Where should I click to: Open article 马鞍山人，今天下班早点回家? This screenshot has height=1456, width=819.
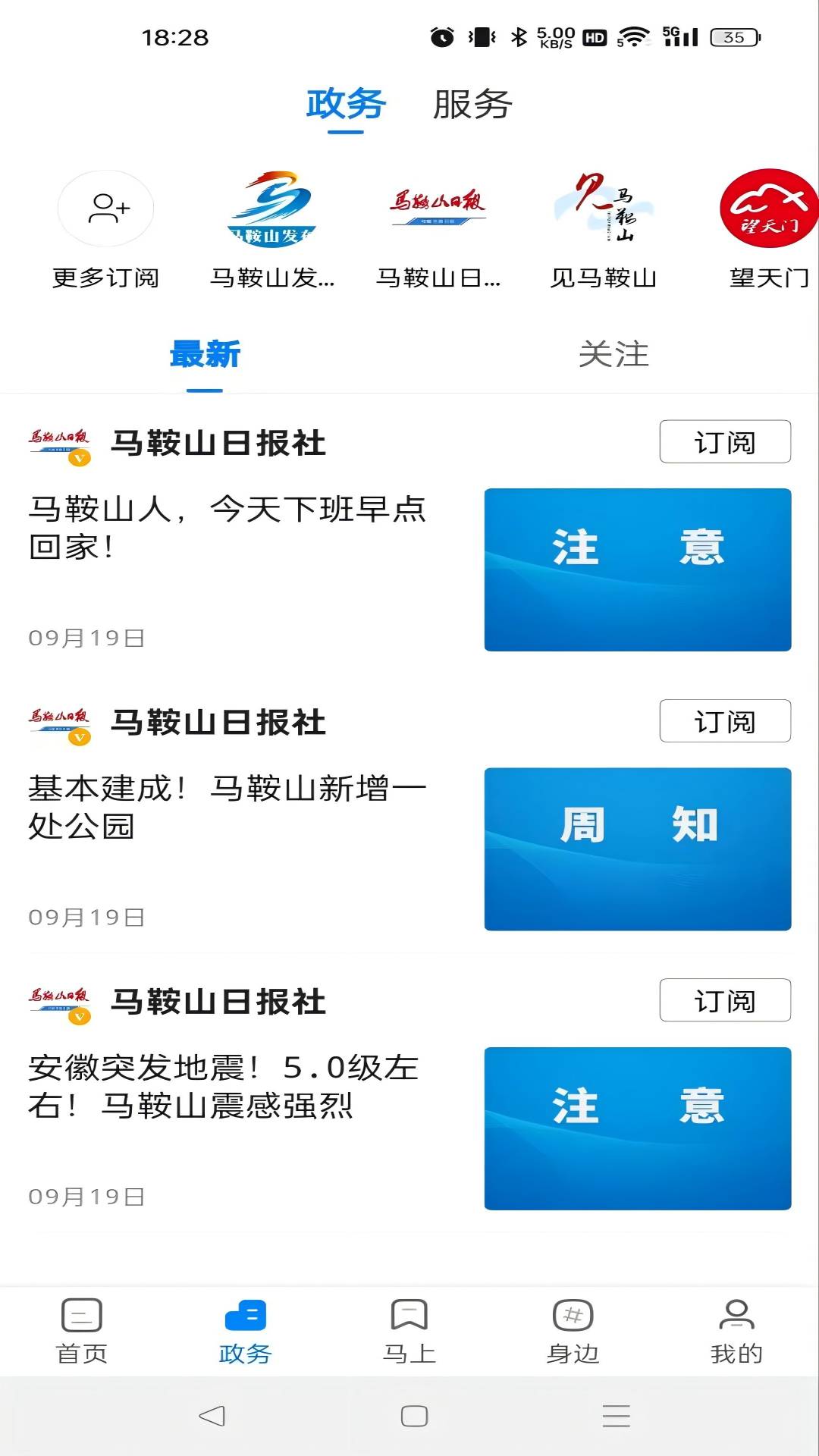(x=227, y=528)
